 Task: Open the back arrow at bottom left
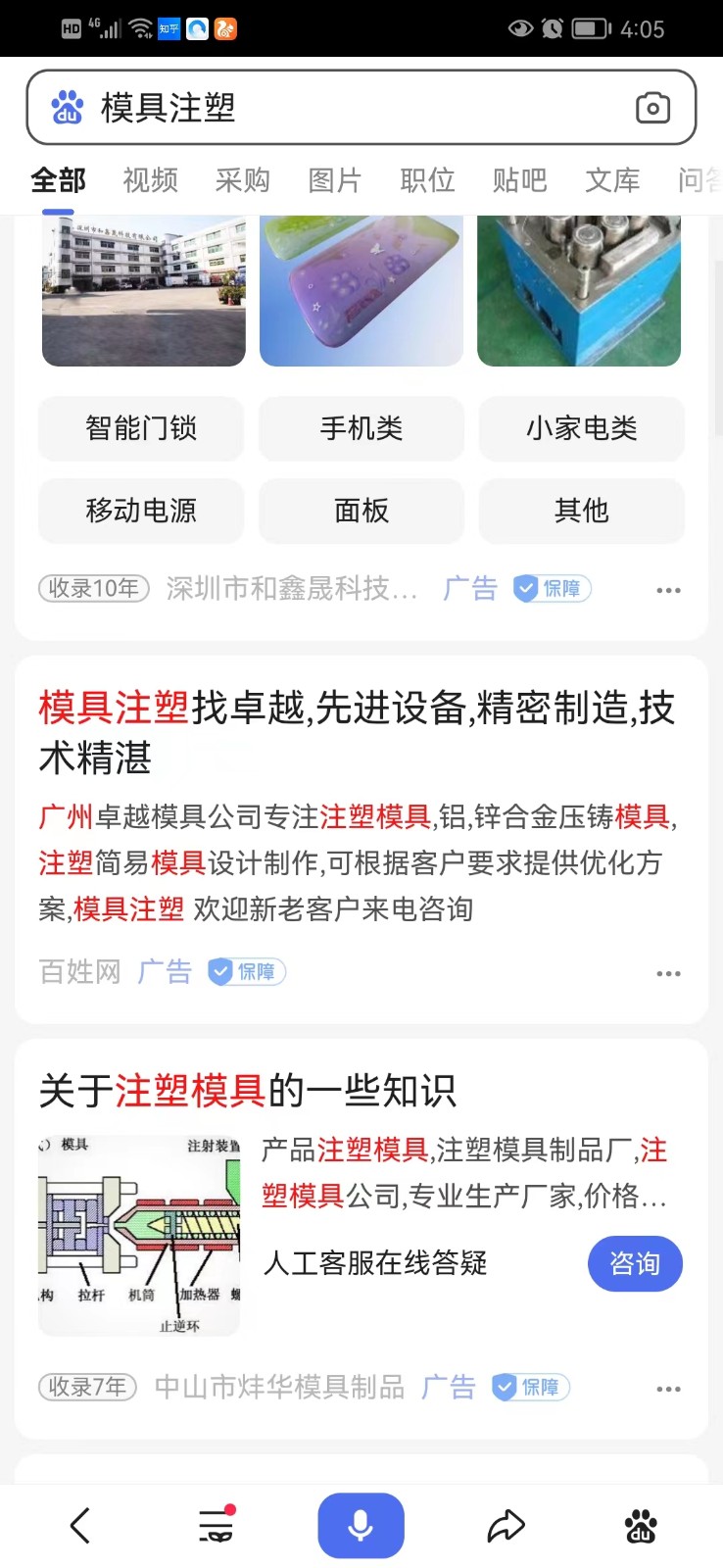coord(79,1525)
